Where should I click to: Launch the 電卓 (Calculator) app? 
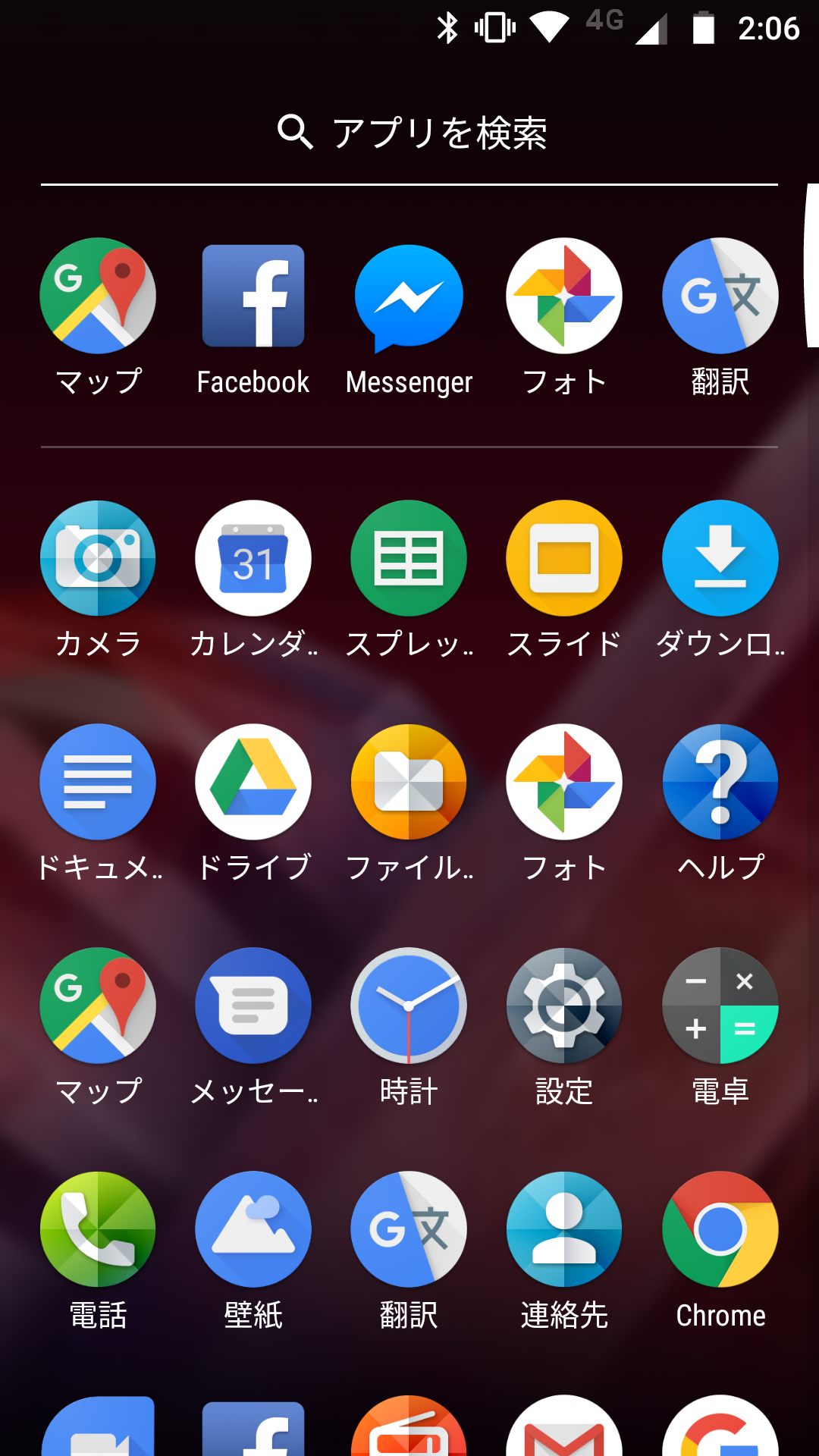coord(720,1005)
